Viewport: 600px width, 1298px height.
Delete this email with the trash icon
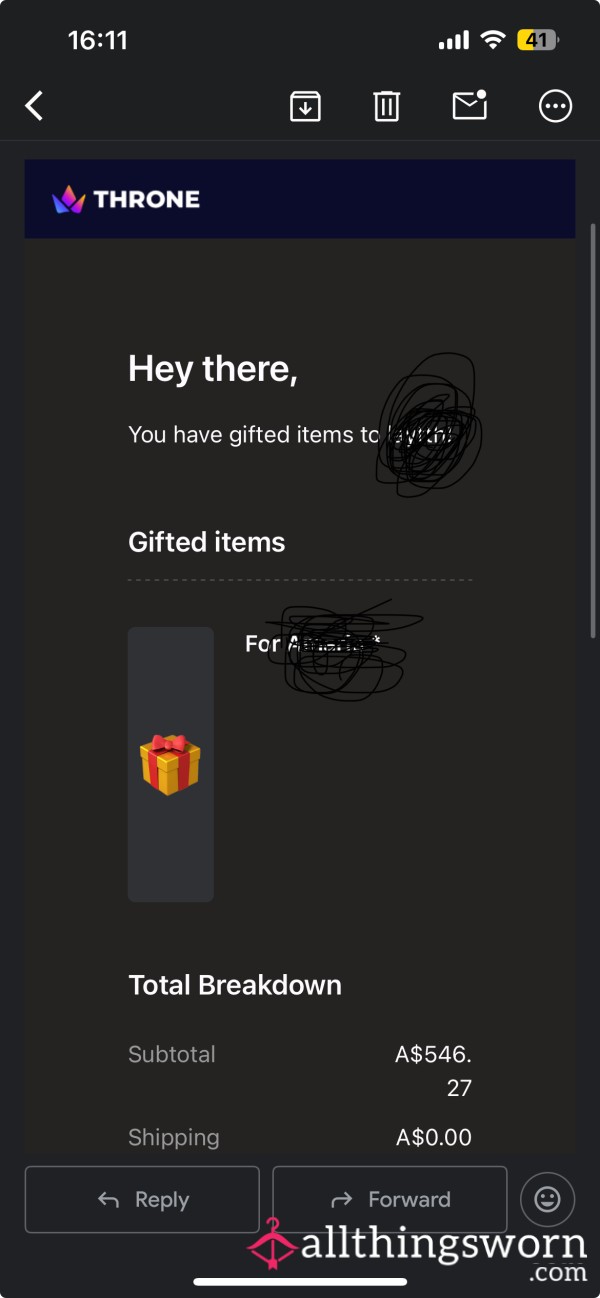tap(387, 106)
